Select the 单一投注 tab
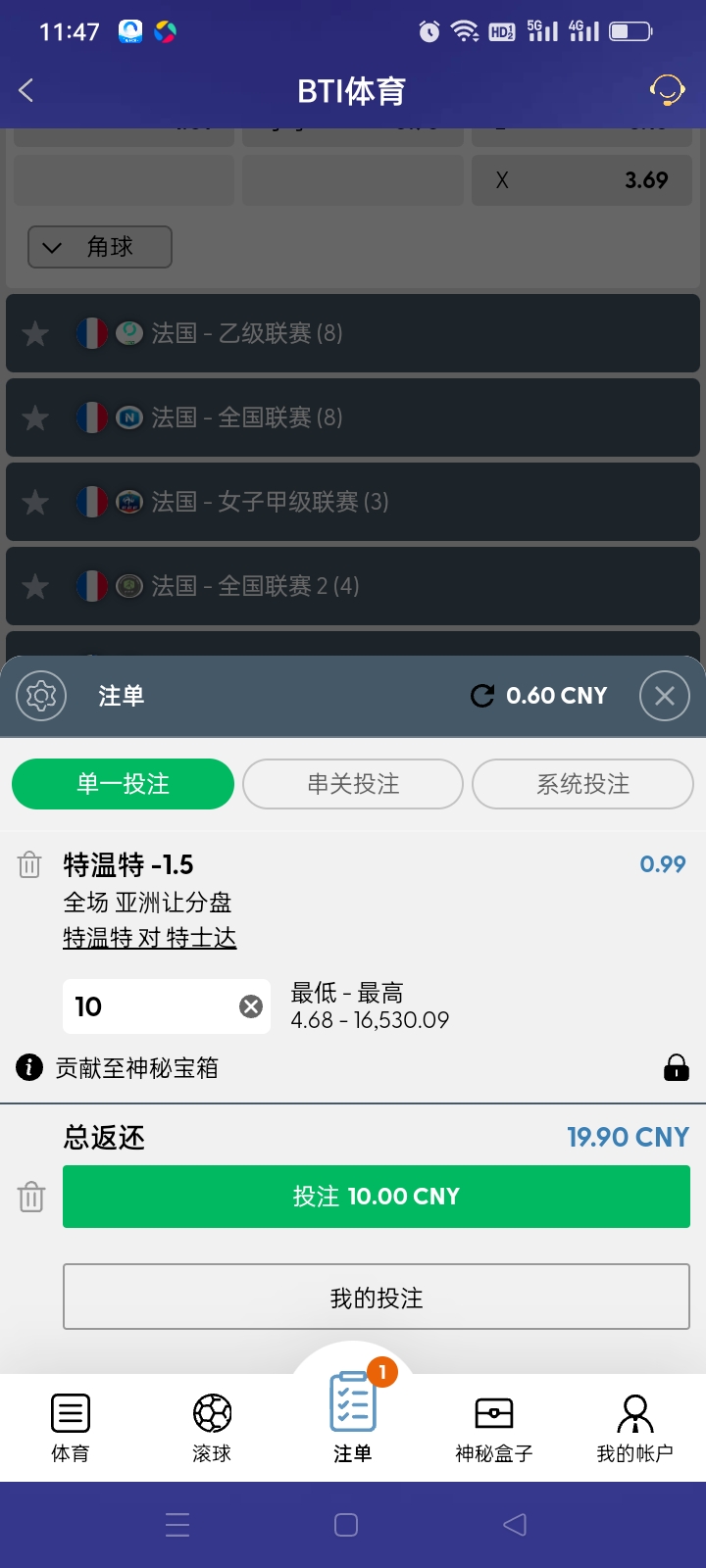The height and width of the screenshot is (1568, 706). point(123,784)
